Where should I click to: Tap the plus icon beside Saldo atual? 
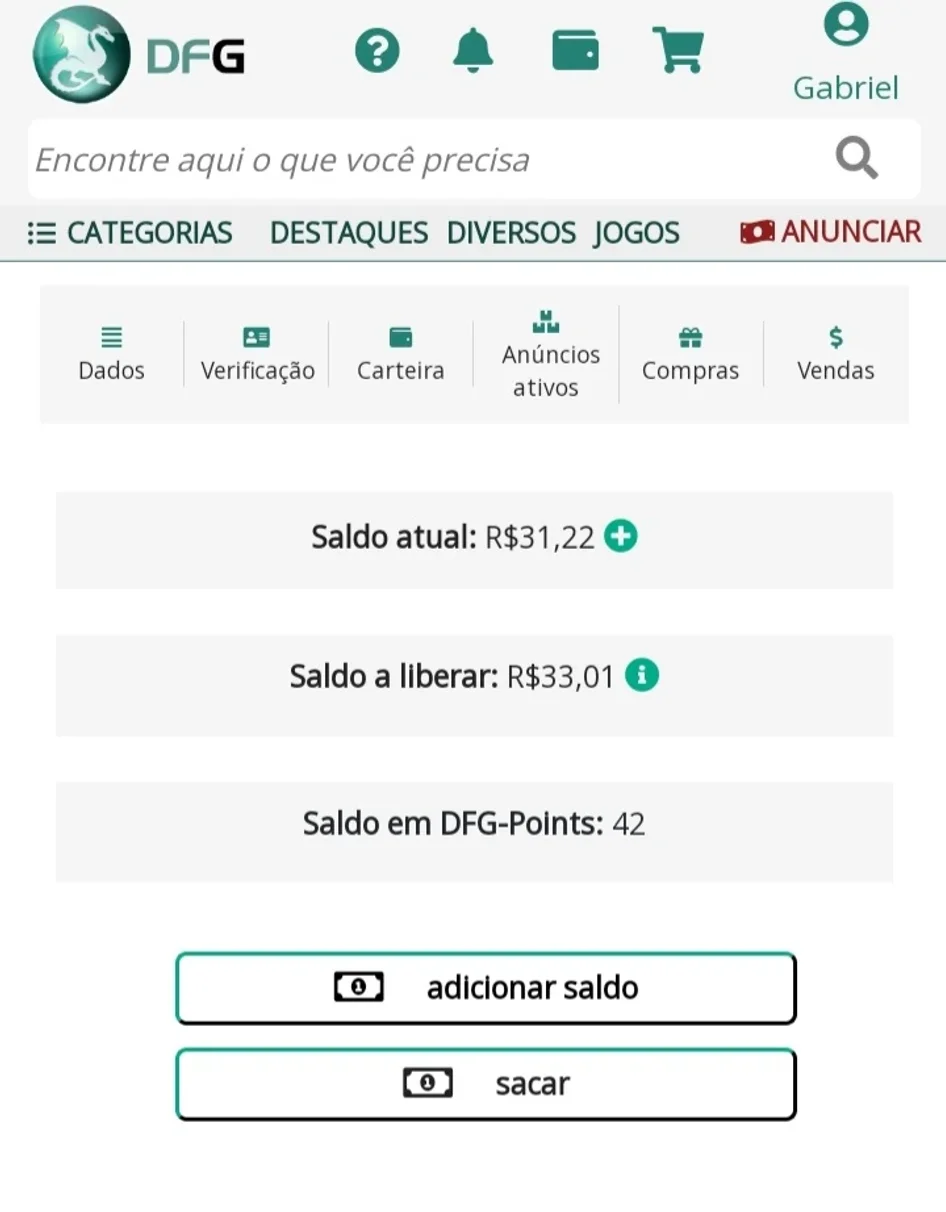pos(621,537)
